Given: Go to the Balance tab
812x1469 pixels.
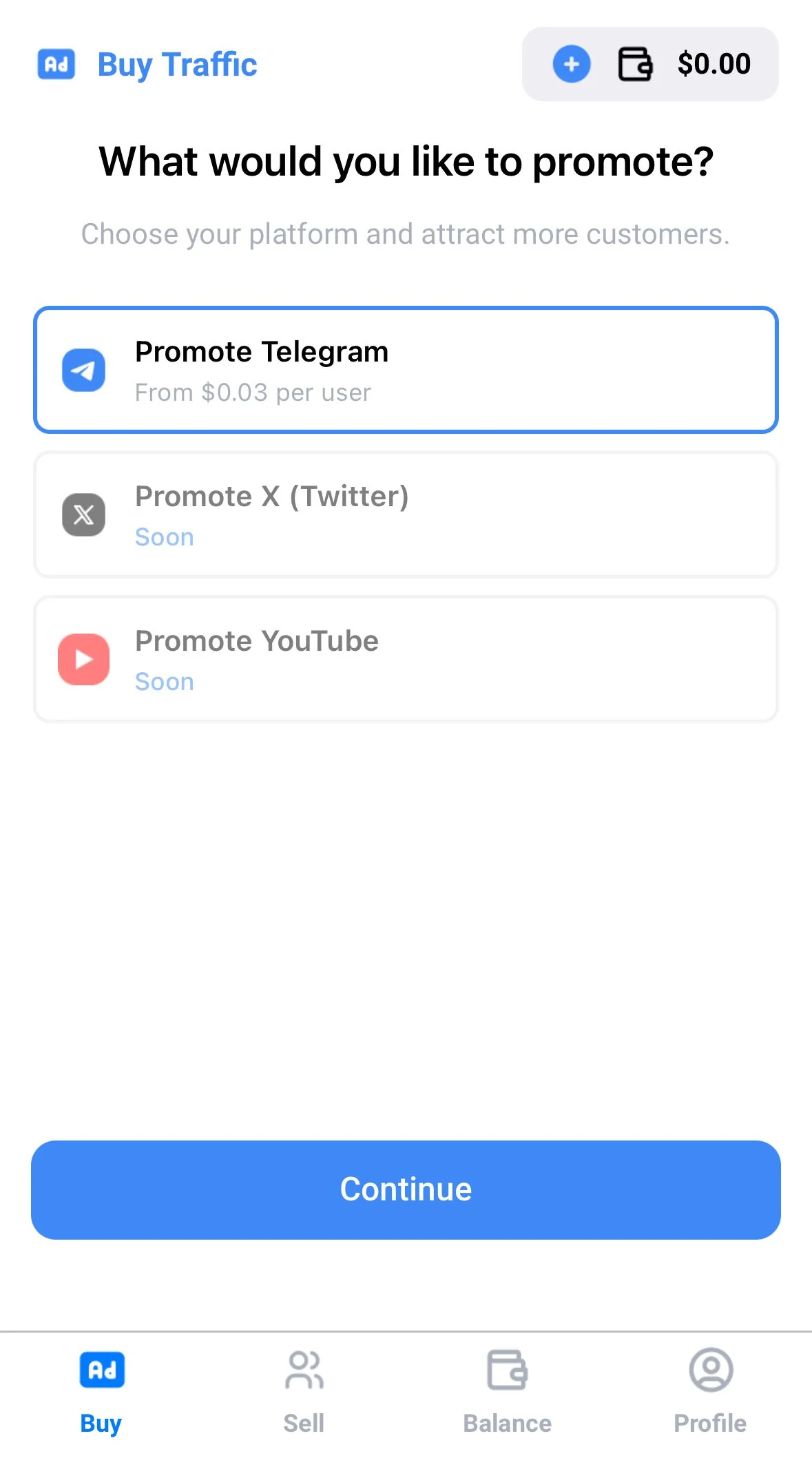Looking at the screenshot, I should click(x=507, y=1392).
